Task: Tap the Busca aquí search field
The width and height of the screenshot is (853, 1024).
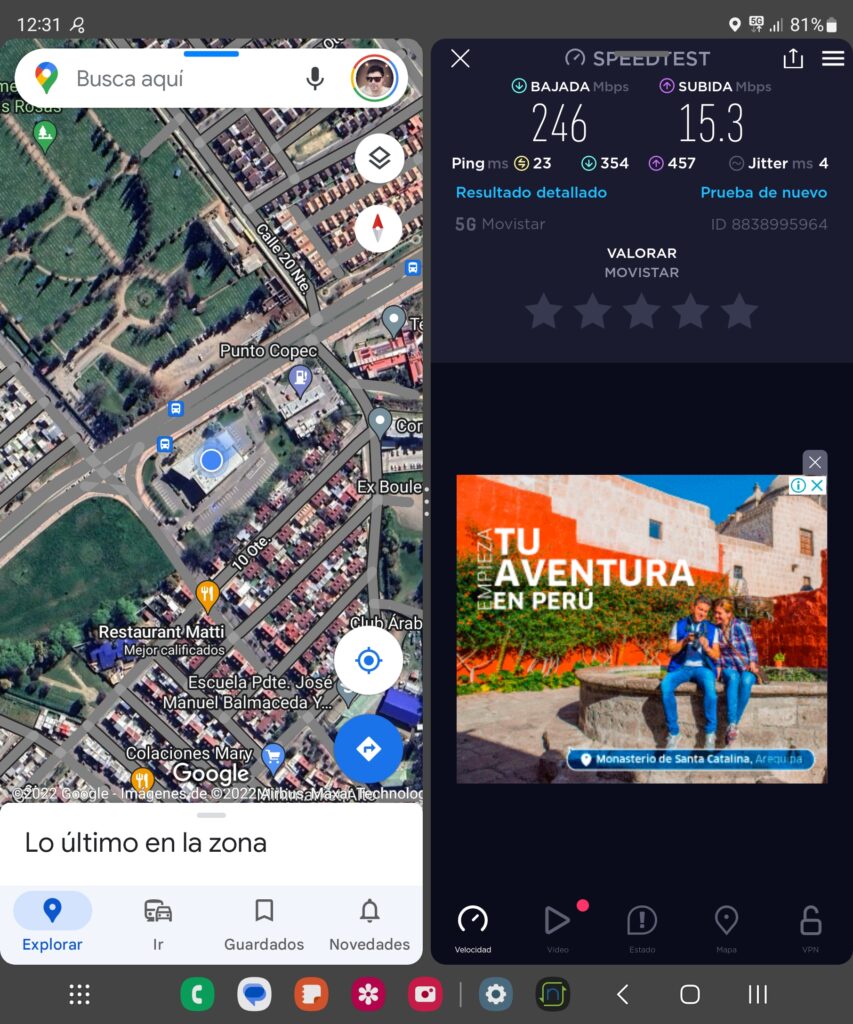Action: click(180, 79)
